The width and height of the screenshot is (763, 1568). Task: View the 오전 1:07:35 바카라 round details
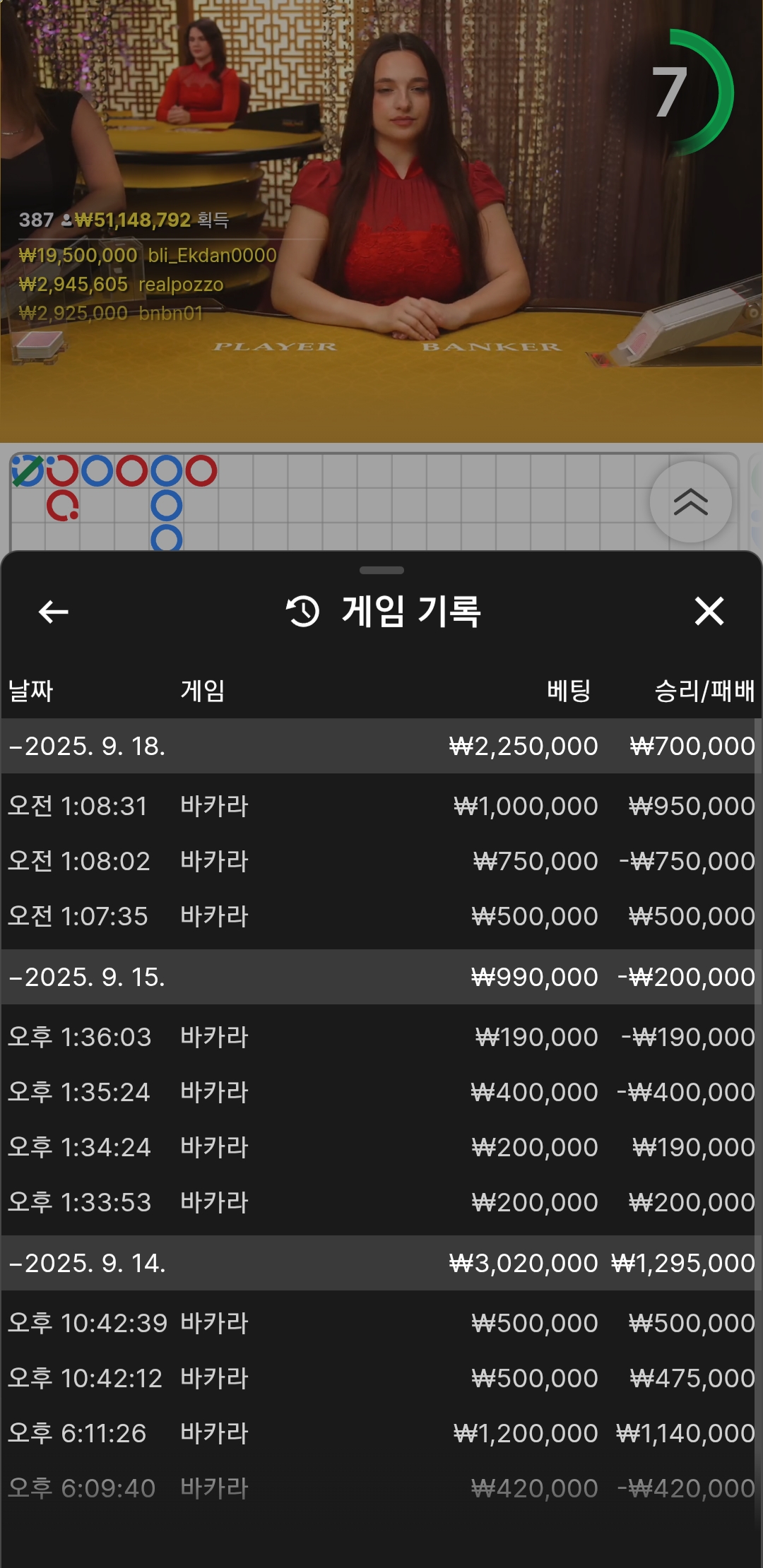(x=381, y=916)
